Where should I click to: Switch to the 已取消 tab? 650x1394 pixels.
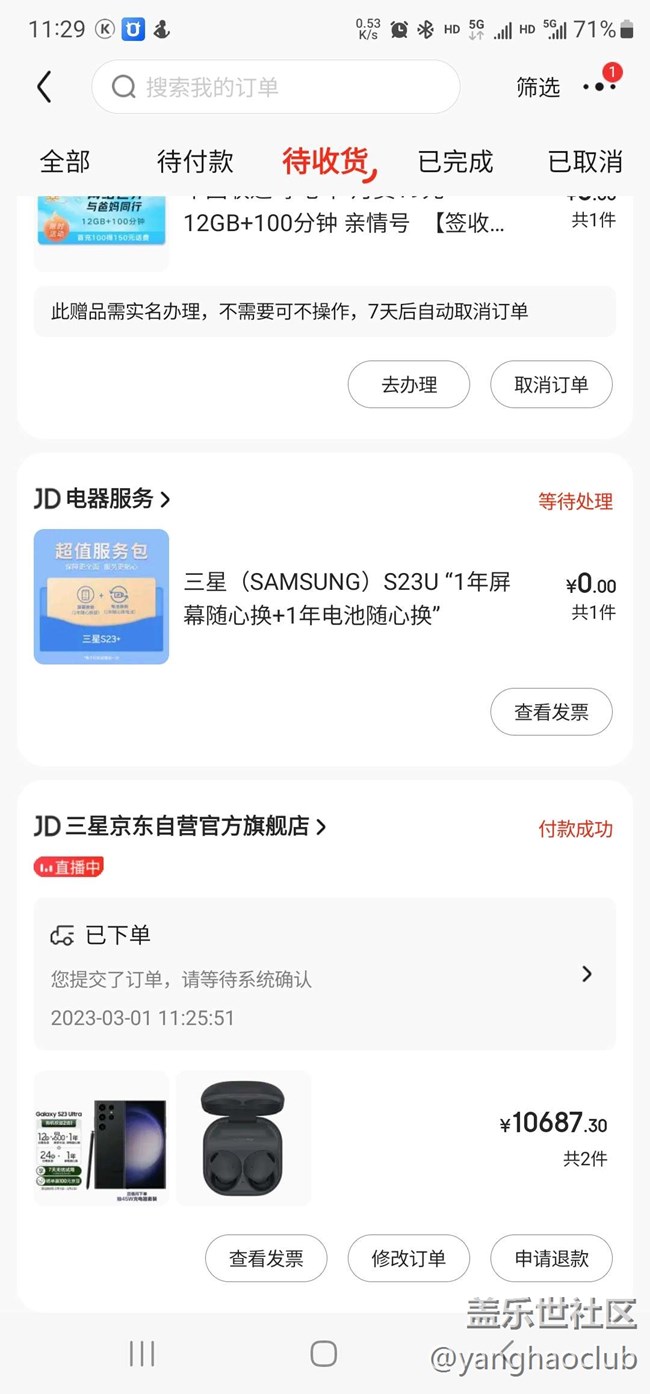[x=585, y=161]
